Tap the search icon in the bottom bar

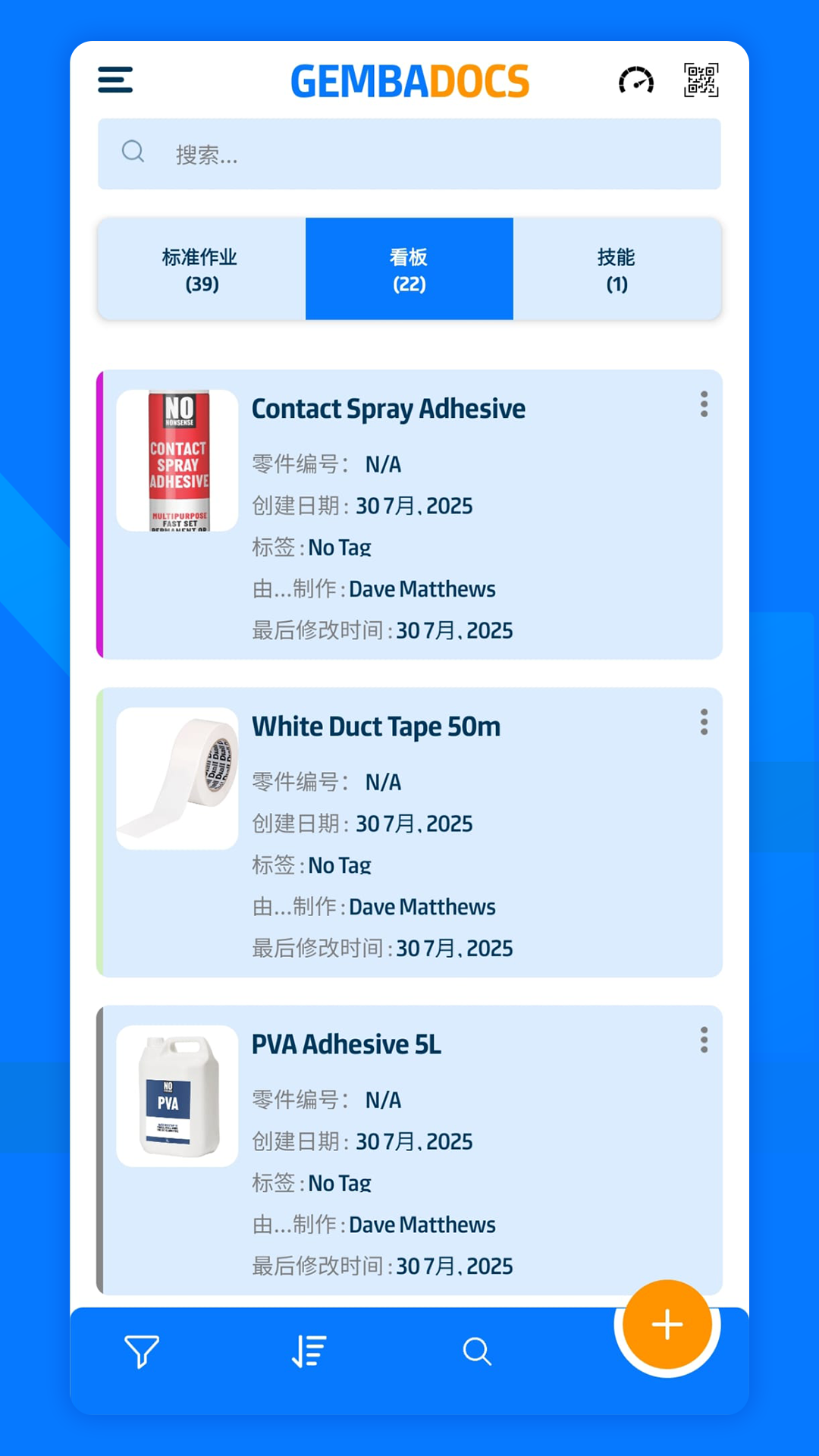coord(476,1350)
